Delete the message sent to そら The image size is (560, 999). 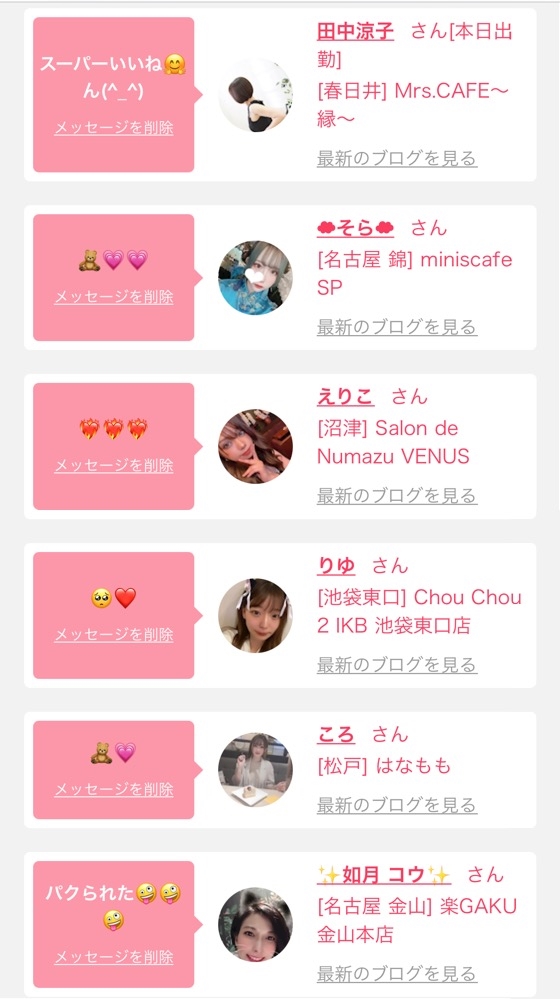coord(113,297)
